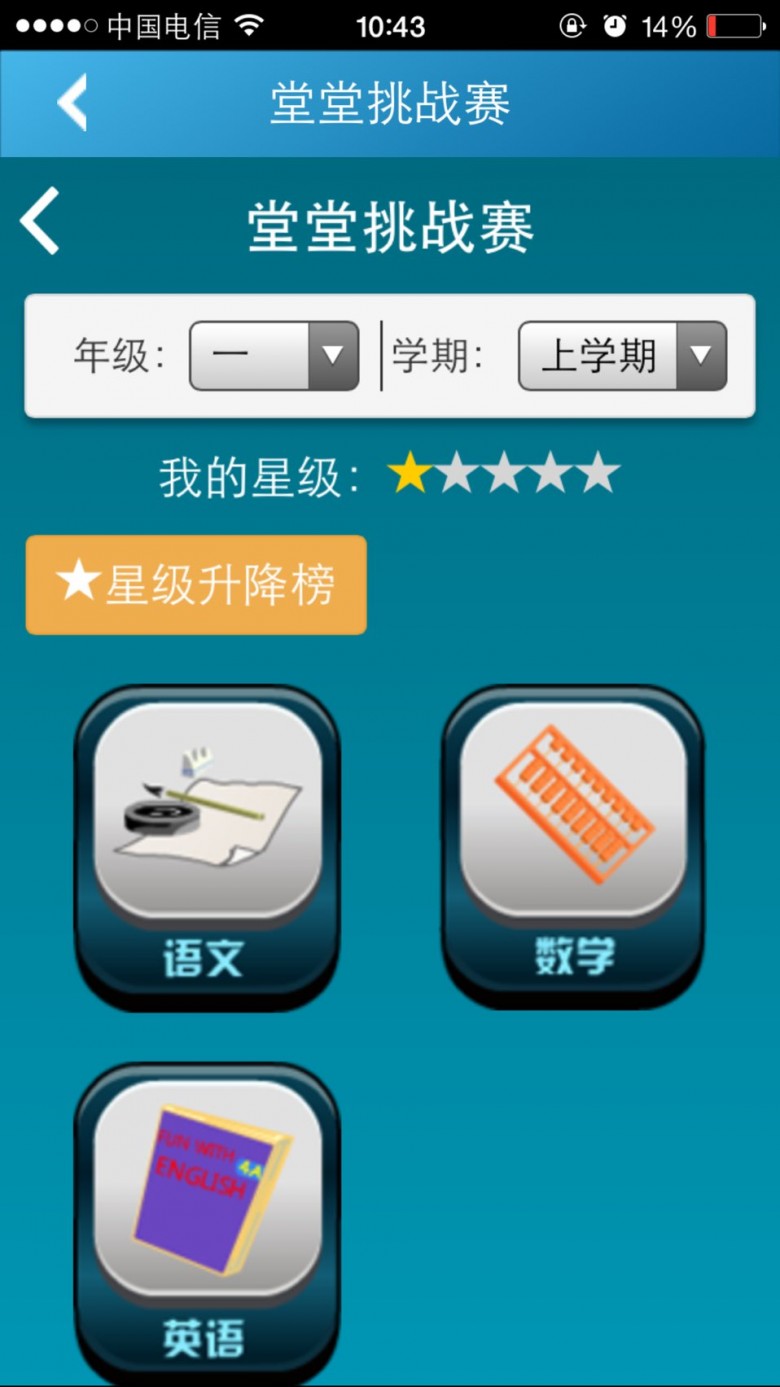The image size is (780, 1387).
Task: Tap the back arrow beside the 堂堂挑战赛 heading
Action: [x=41, y=221]
